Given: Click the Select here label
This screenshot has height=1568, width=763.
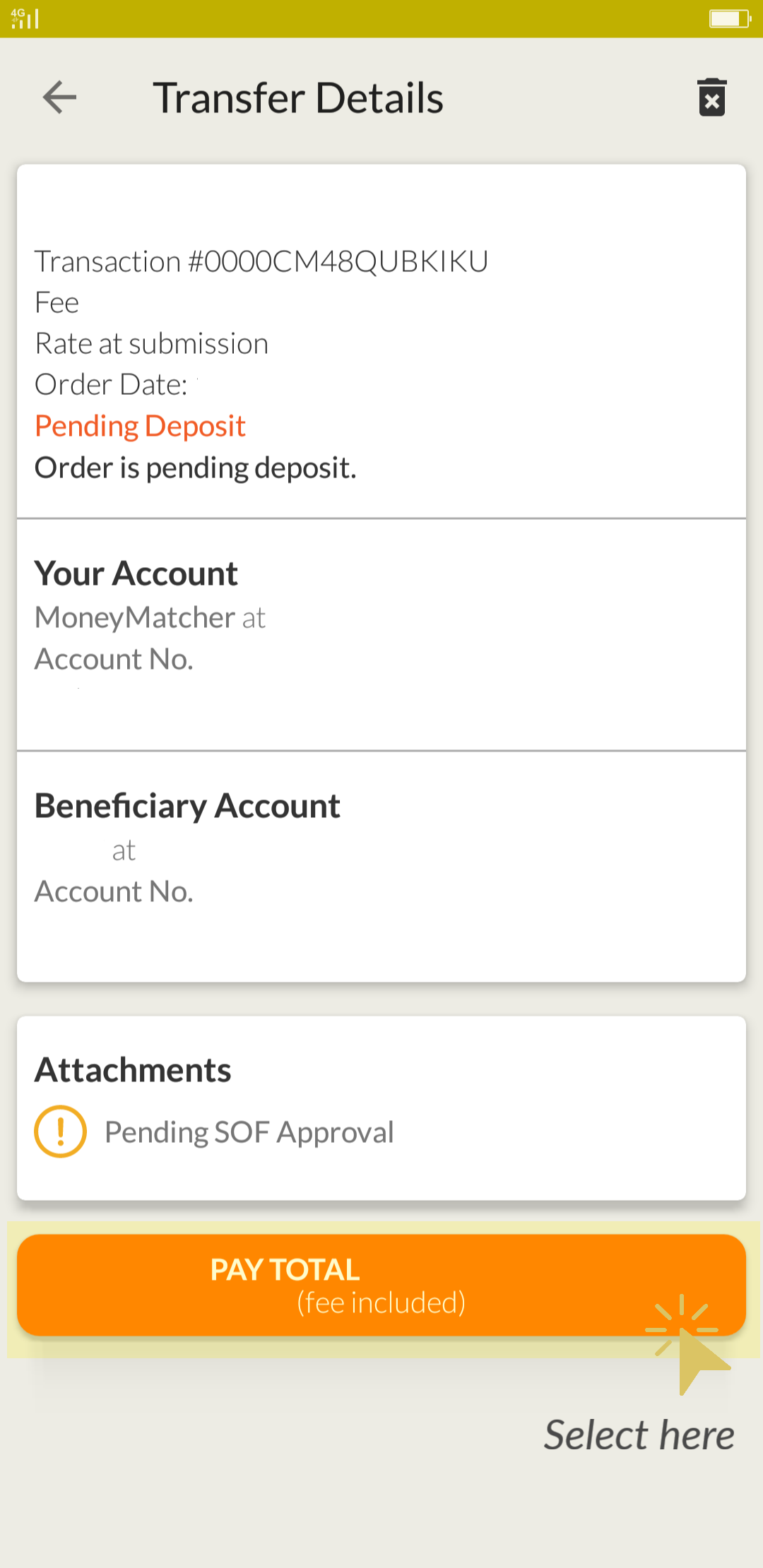Looking at the screenshot, I should [x=638, y=1434].
